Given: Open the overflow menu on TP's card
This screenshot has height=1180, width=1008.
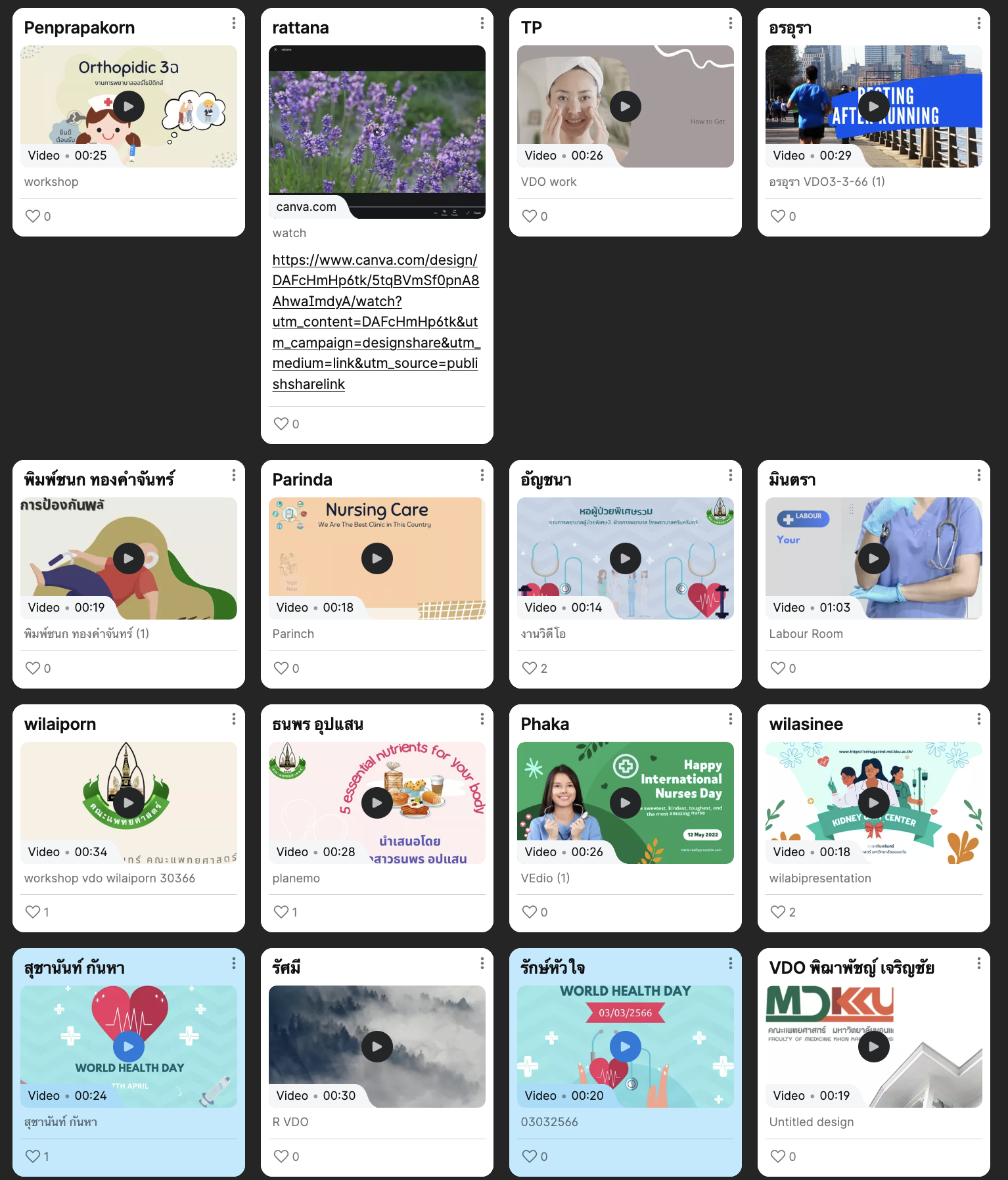Looking at the screenshot, I should click(x=730, y=24).
